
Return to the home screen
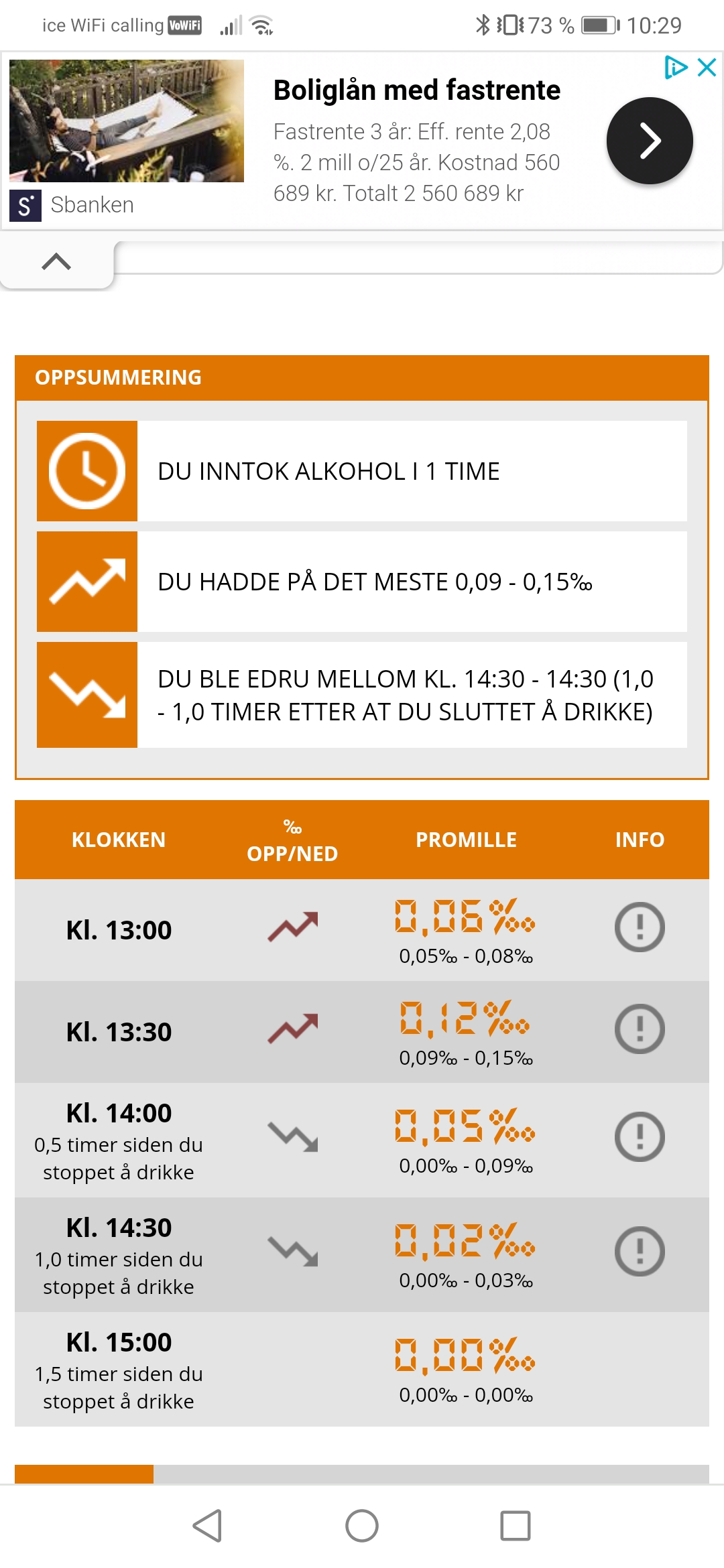coord(362,1526)
